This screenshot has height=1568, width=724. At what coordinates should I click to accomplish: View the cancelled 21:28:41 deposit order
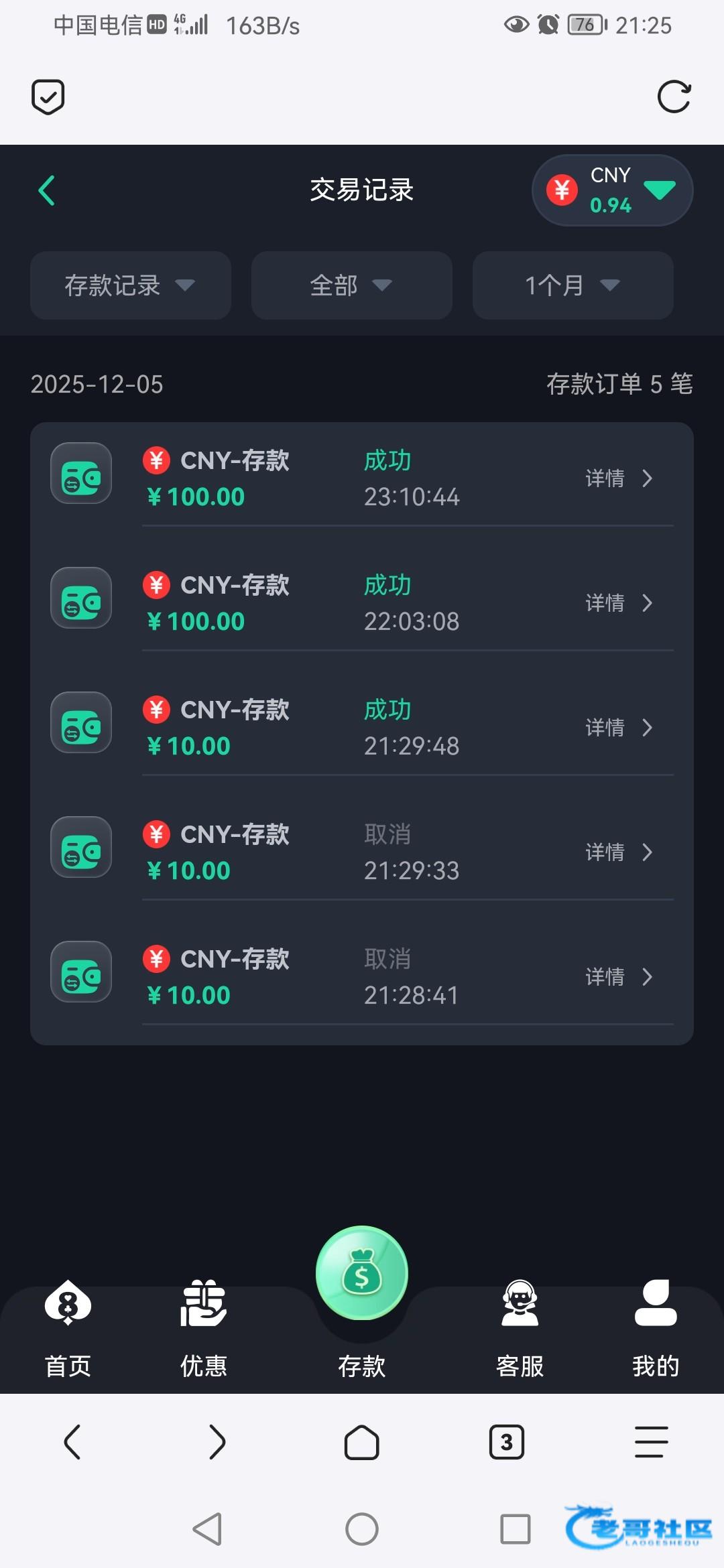(x=619, y=977)
